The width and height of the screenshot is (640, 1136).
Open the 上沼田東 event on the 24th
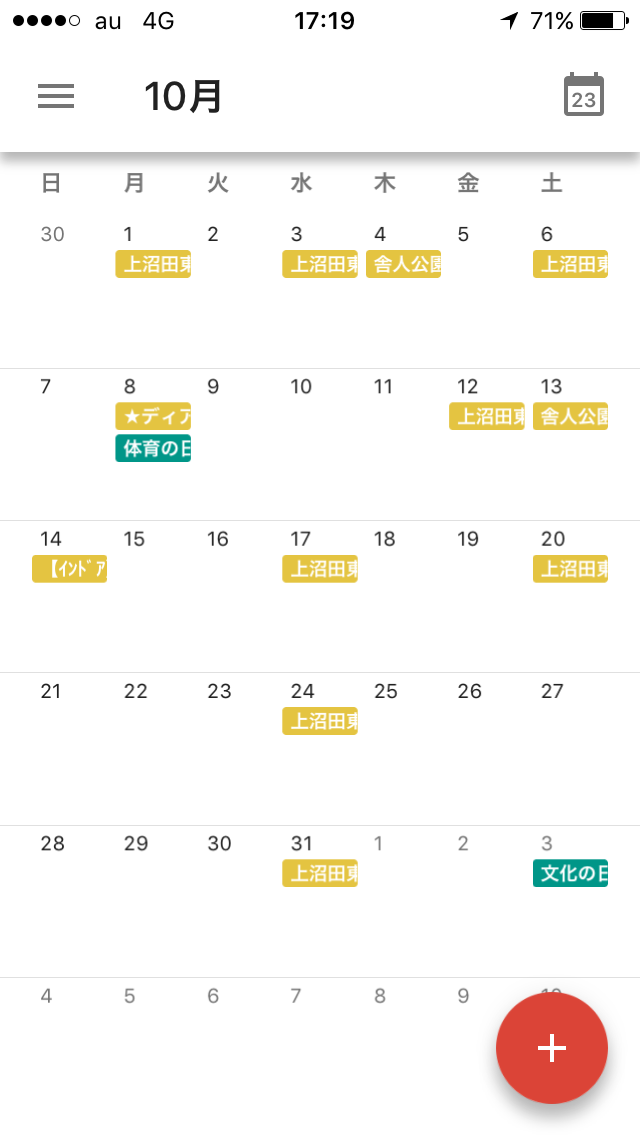pos(320,721)
